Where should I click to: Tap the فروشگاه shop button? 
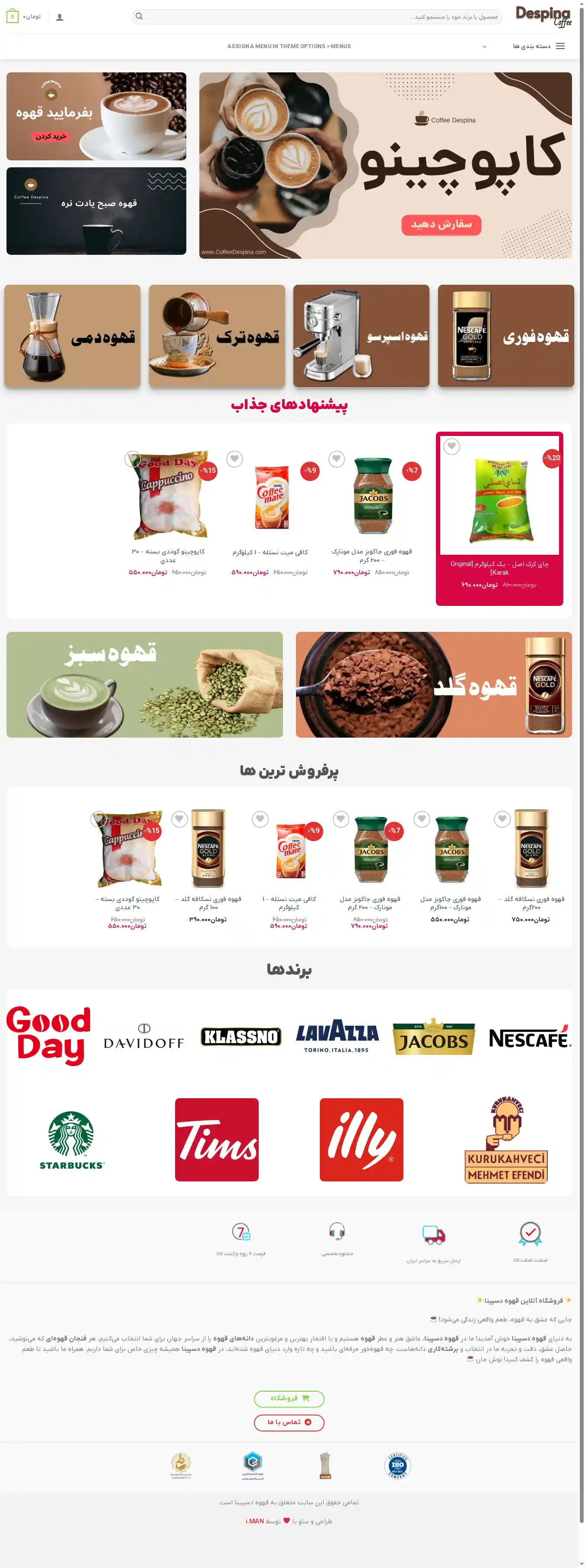click(x=289, y=1398)
